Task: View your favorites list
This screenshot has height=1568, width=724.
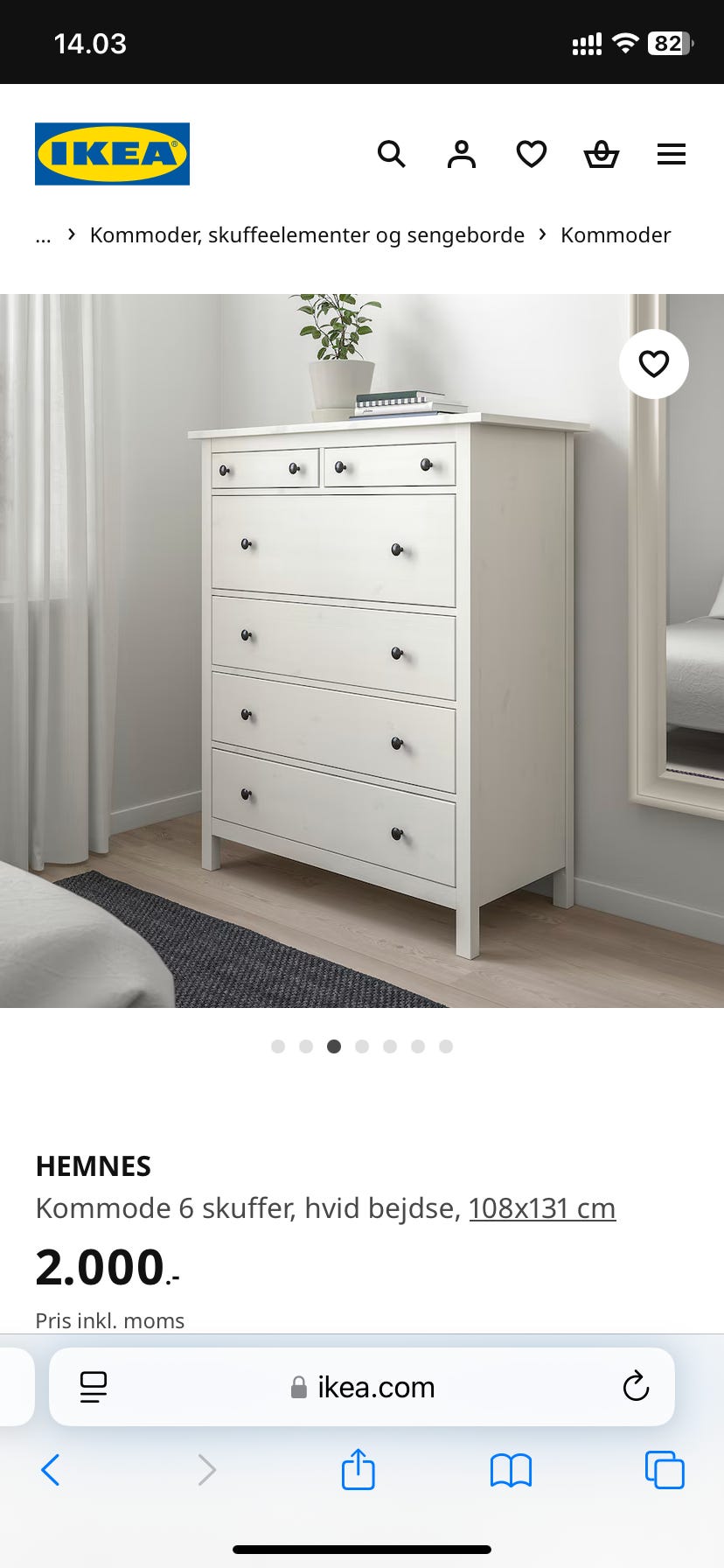Action: pyautogui.click(x=531, y=154)
